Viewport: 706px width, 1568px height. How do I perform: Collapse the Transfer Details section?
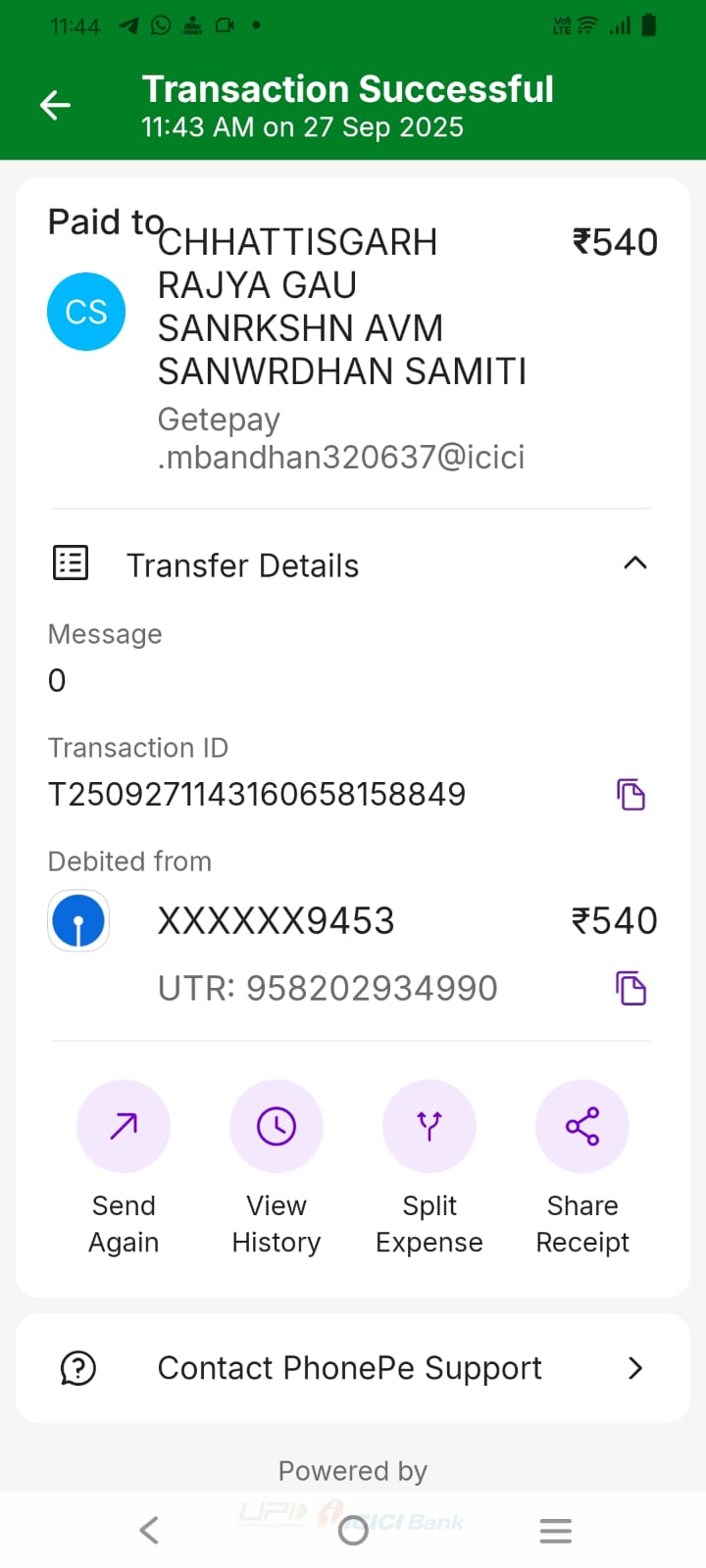[x=635, y=563]
